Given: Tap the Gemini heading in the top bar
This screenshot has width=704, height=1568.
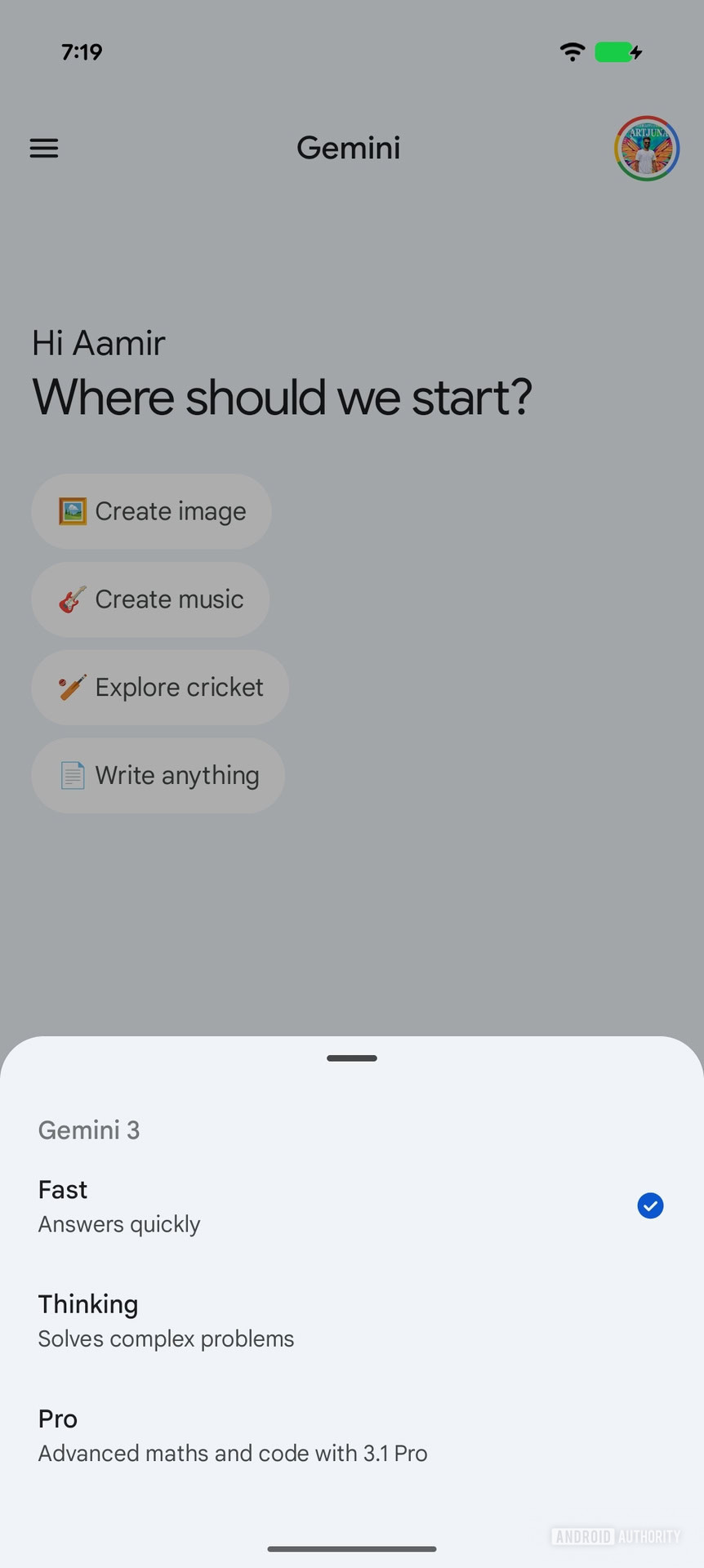Looking at the screenshot, I should [348, 148].
